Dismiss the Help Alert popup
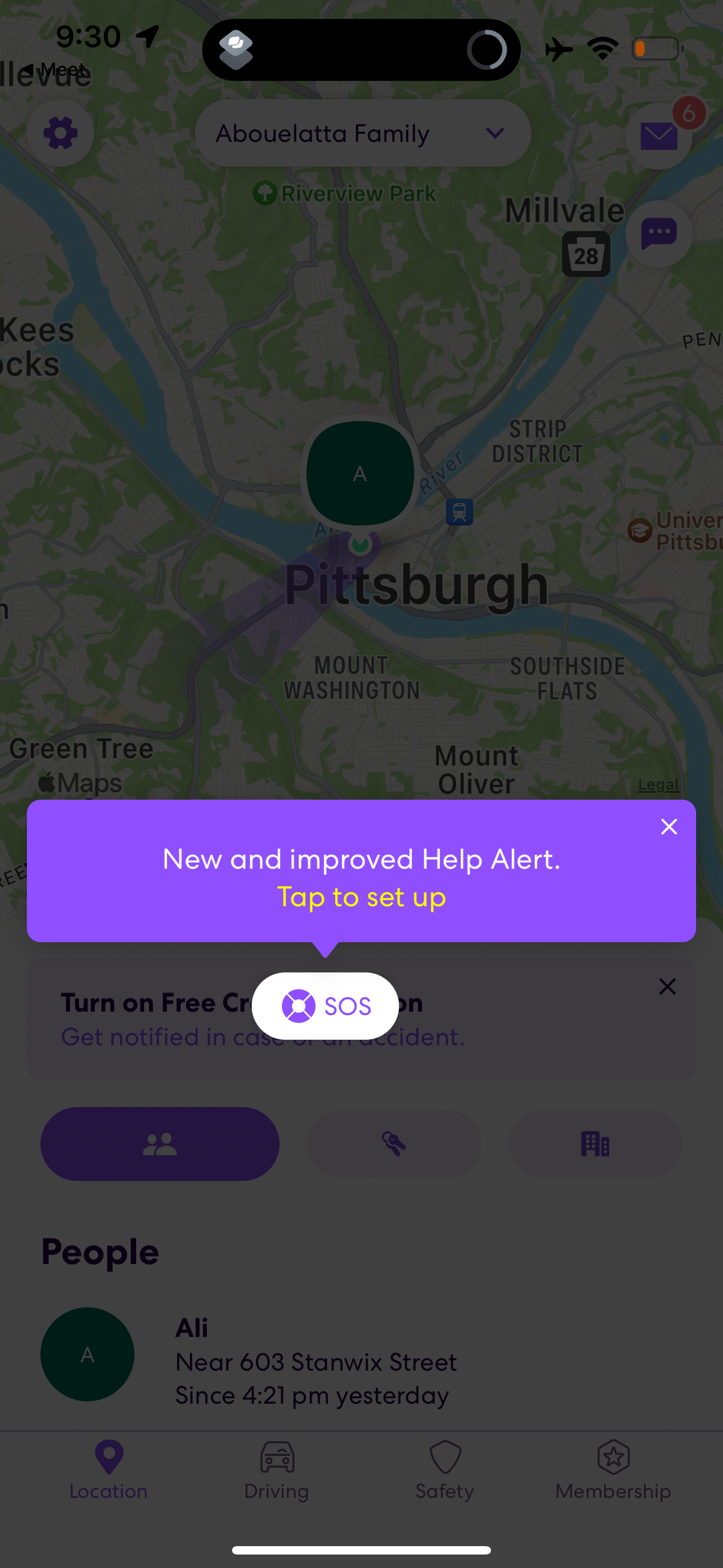 pyautogui.click(x=669, y=826)
